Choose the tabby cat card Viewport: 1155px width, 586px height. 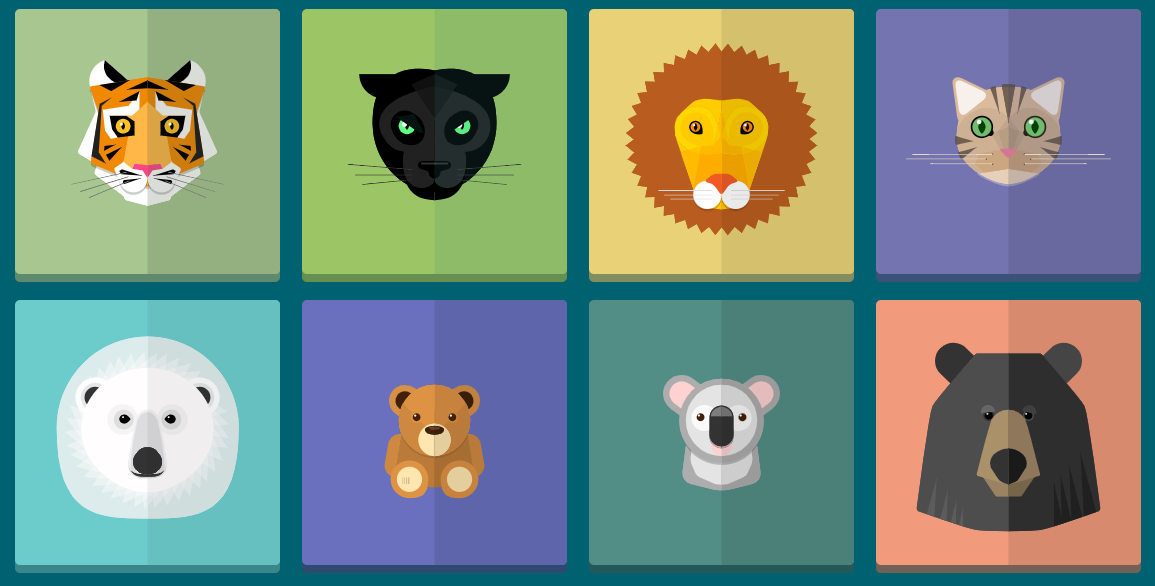pos(1008,141)
